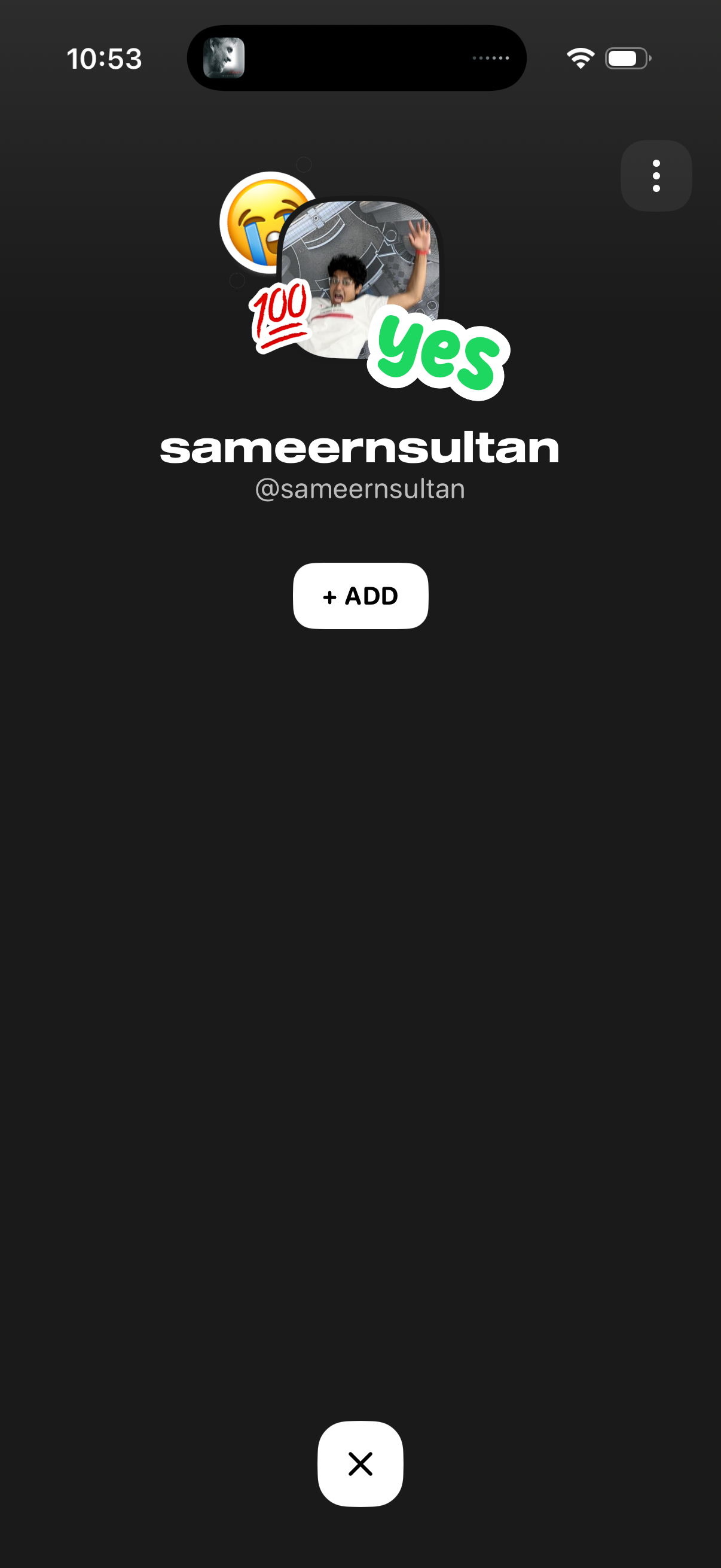Add sameernsultan as a friend
This screenshot has width=721, height=1568.
click(x=360, y=595)
